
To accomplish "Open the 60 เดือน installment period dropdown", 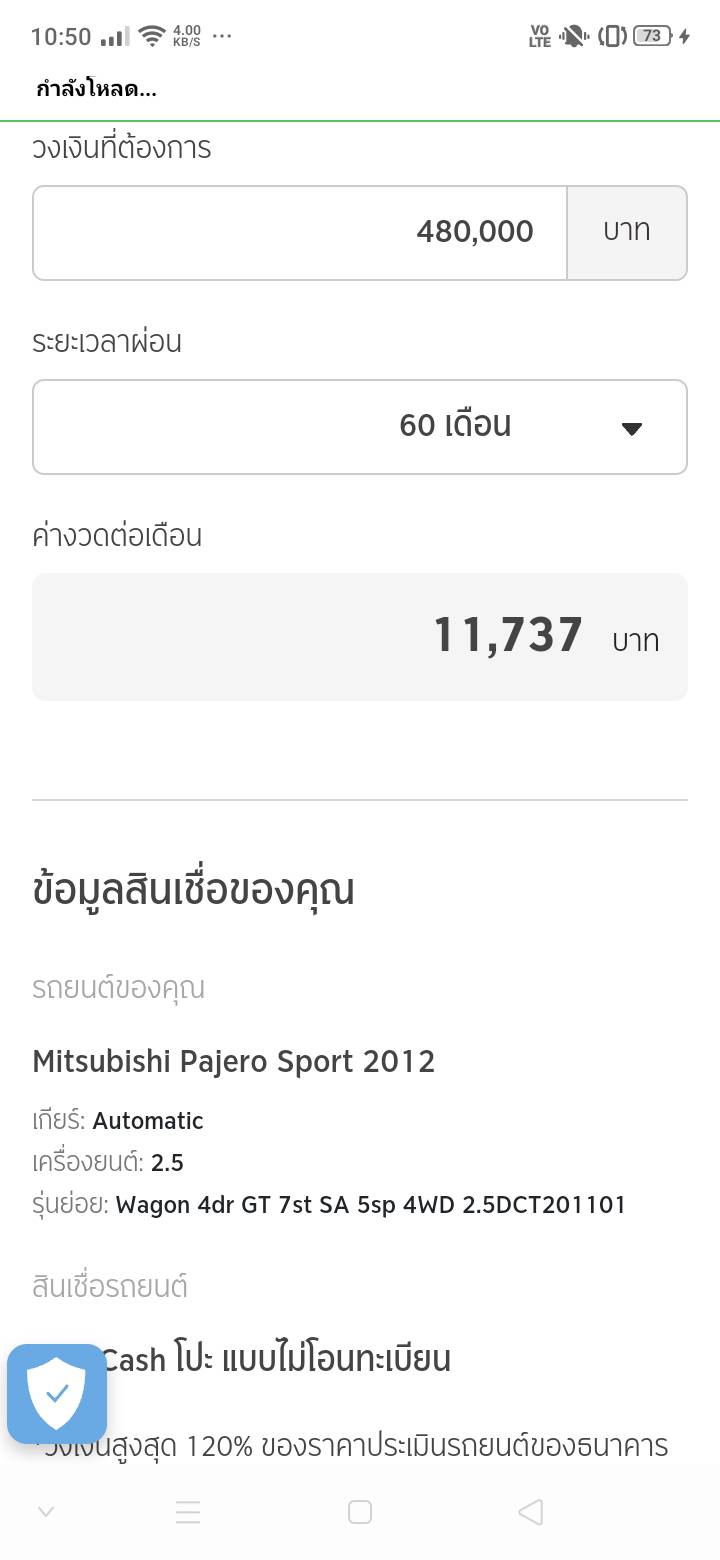I will [360, 426].
